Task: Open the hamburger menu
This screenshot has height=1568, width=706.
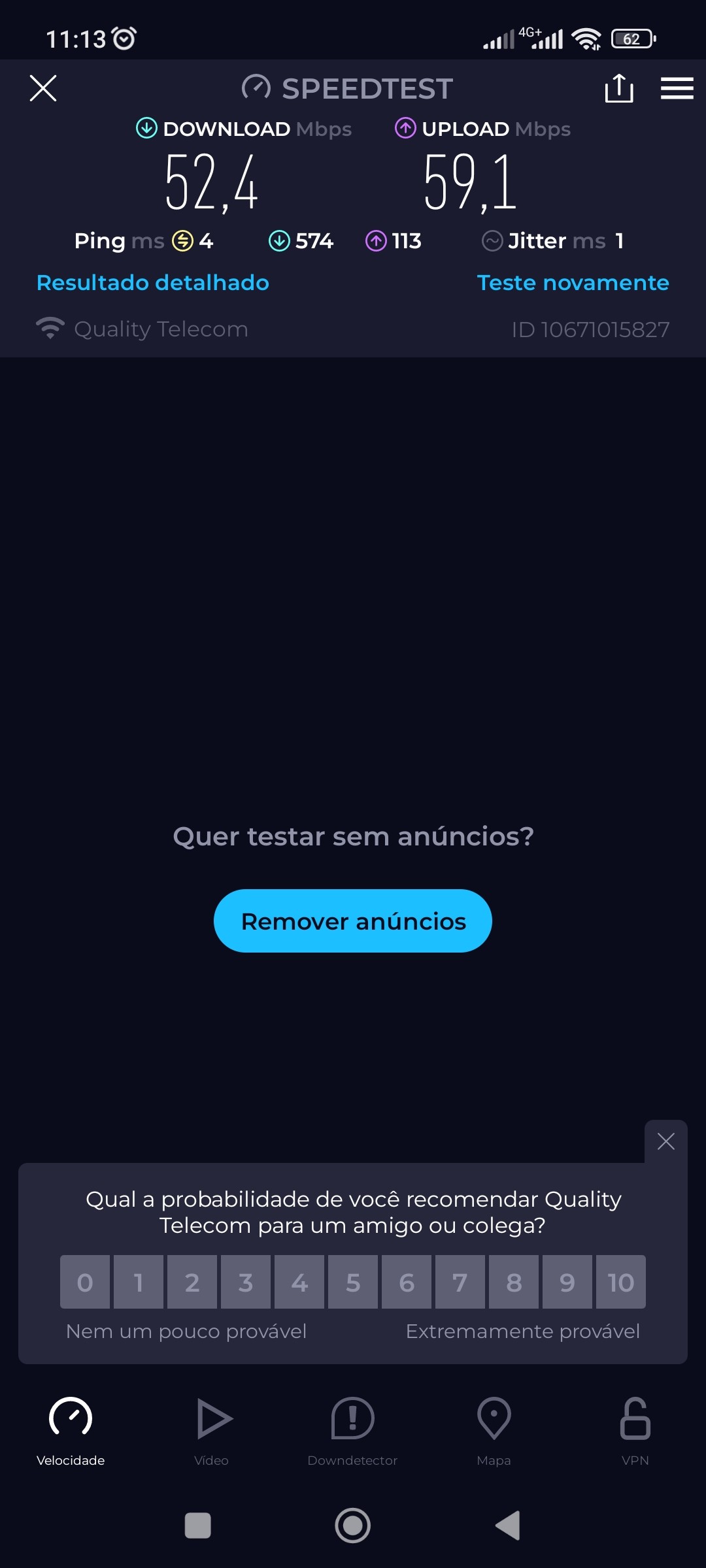Action: coord(677,88)
